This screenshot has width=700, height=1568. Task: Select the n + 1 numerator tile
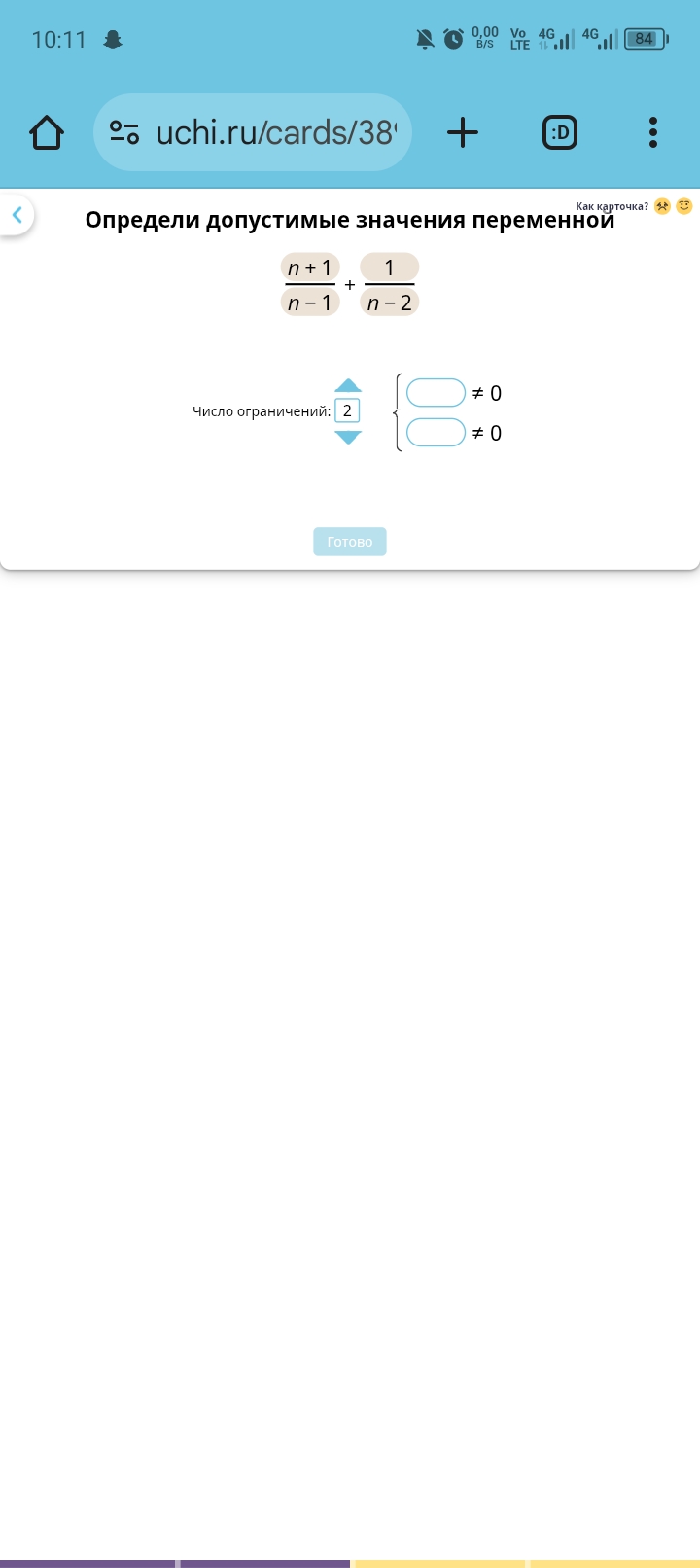(x=310, y=267)
